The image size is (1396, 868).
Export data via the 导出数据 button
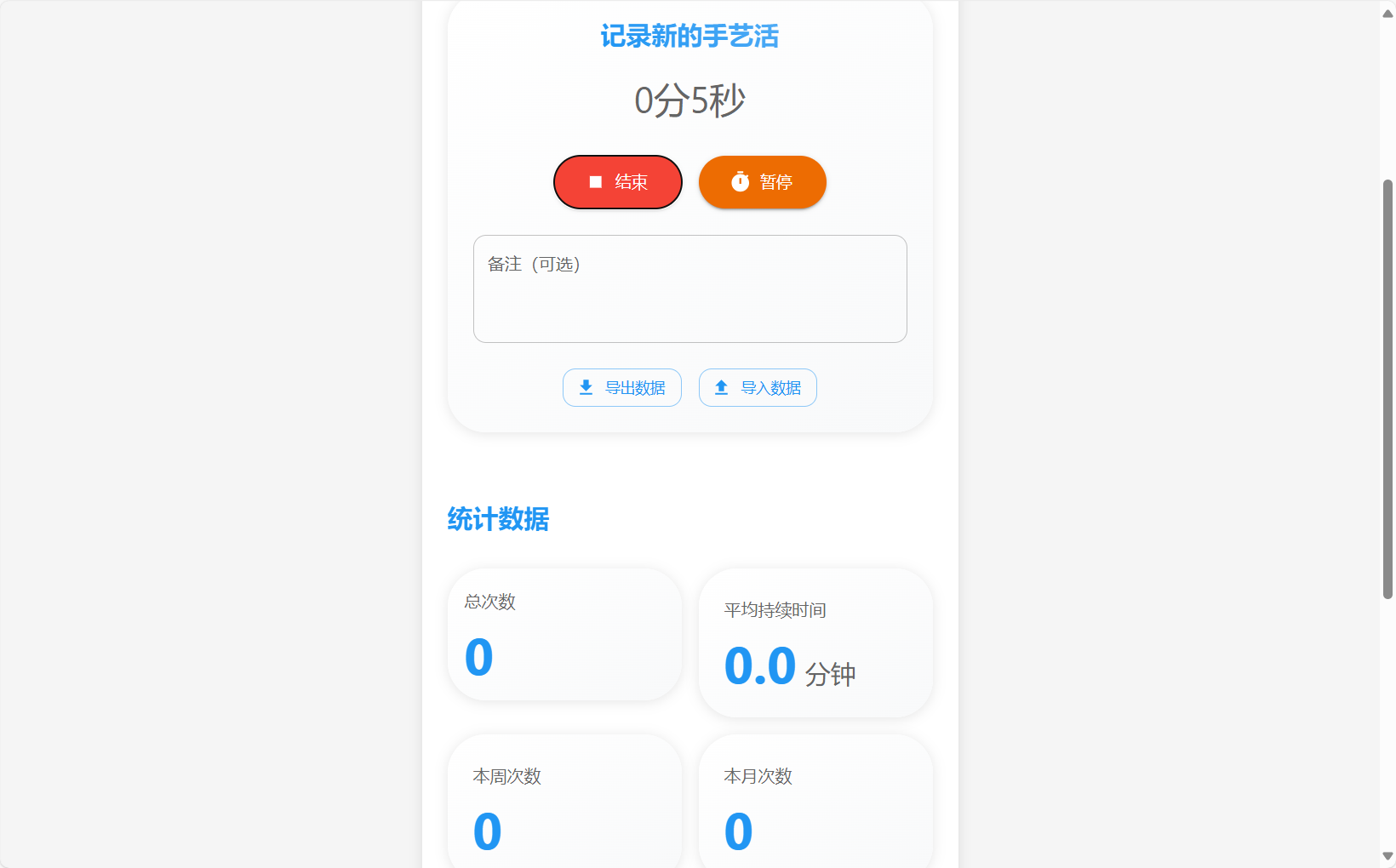pyautogui.click(x=622, y=388)
